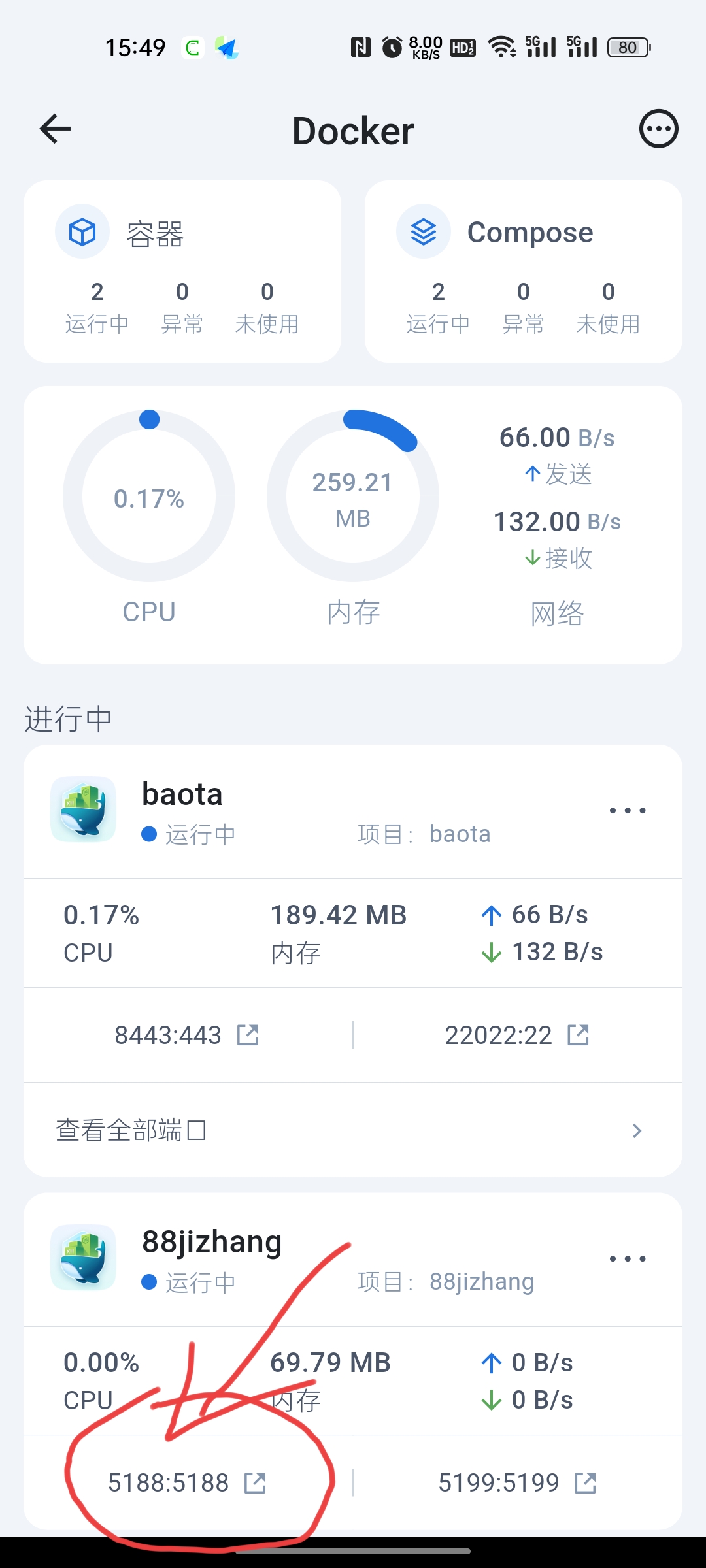Open port 5199:5199 via external link icon
The height and width of the screenshot is (1568, 706).
click(586, 1483)
